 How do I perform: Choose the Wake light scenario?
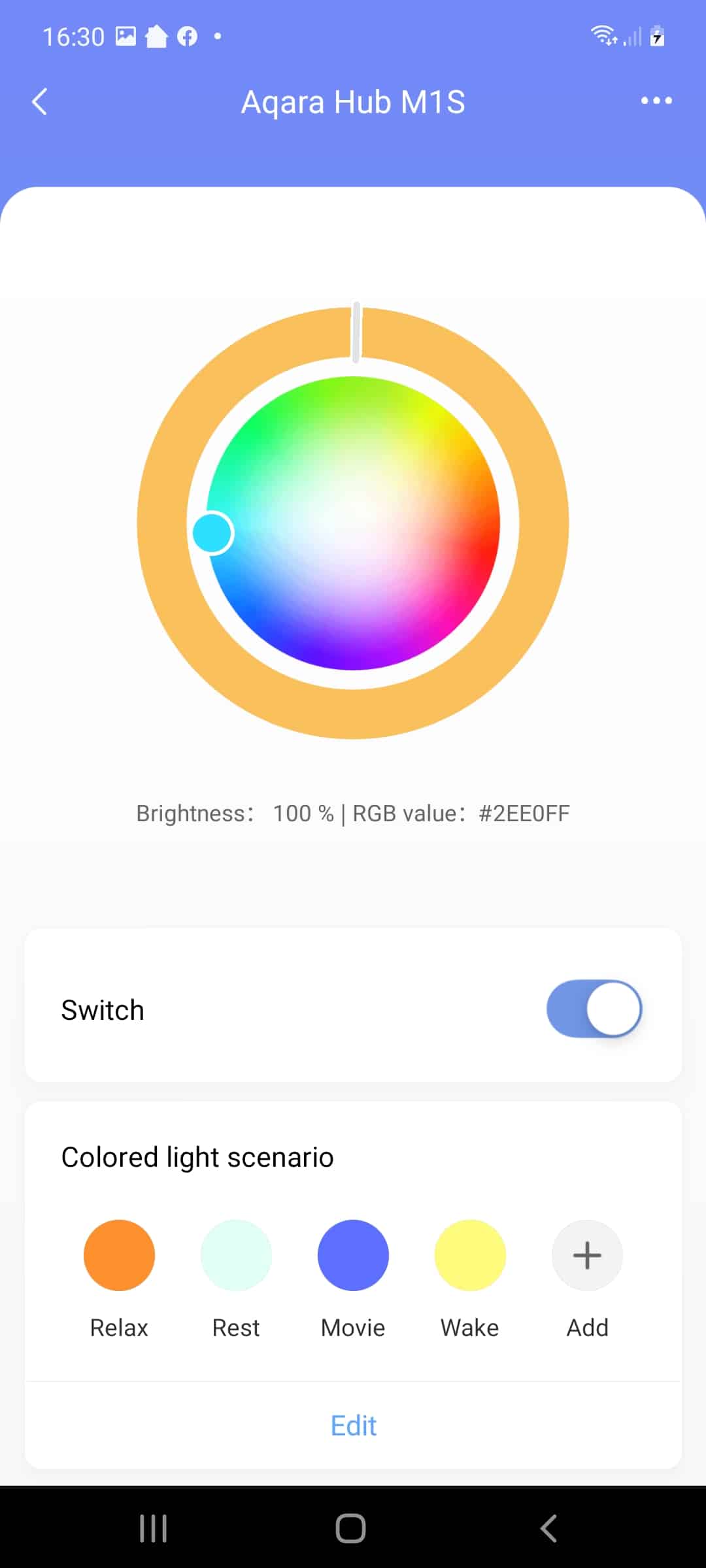point(470,1255)
